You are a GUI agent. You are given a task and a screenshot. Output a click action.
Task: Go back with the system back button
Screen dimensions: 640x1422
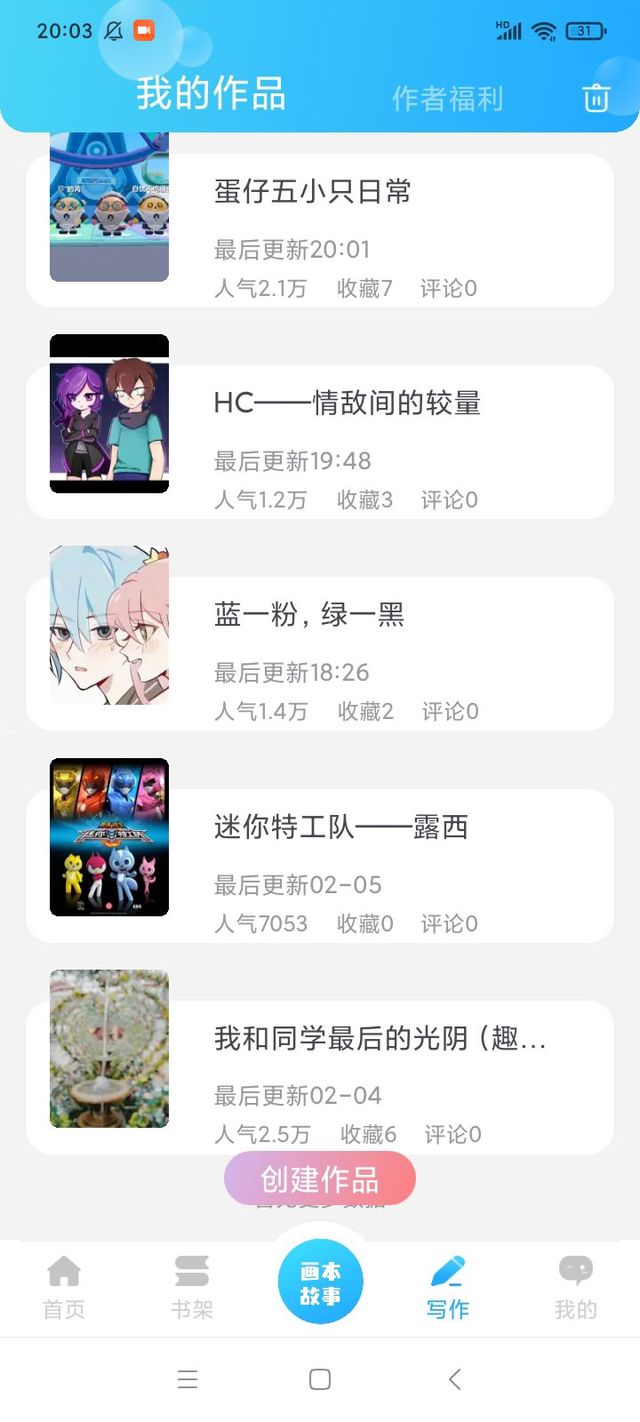pos(454,1380)
